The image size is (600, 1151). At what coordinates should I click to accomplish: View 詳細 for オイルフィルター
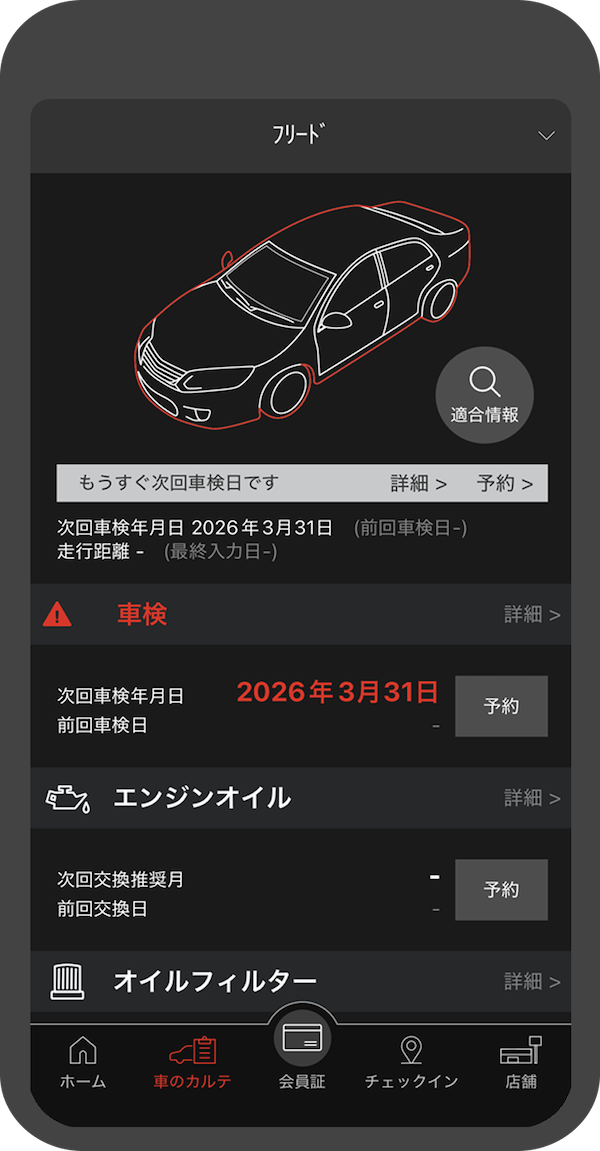(x=532, y=981)
